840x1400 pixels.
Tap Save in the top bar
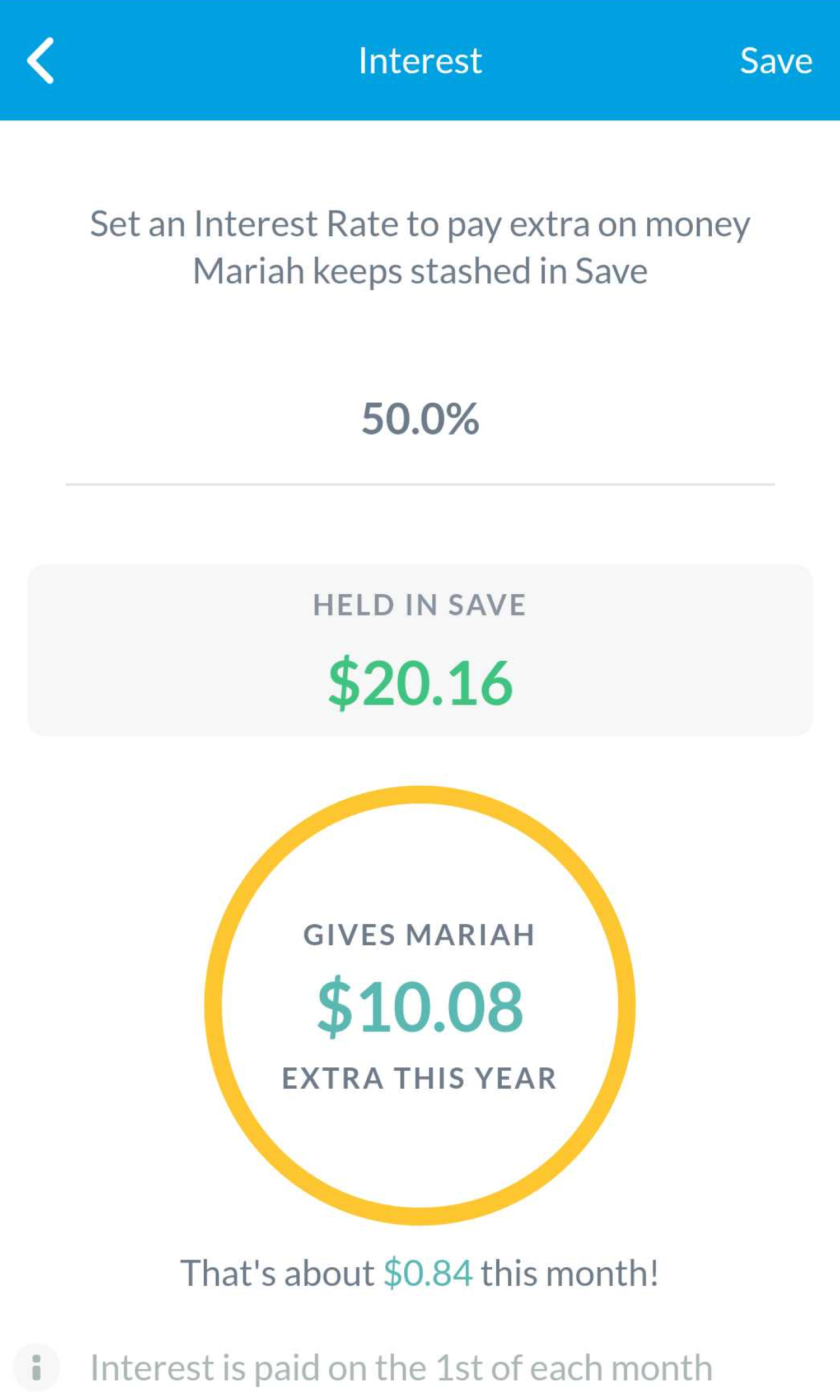776,60
